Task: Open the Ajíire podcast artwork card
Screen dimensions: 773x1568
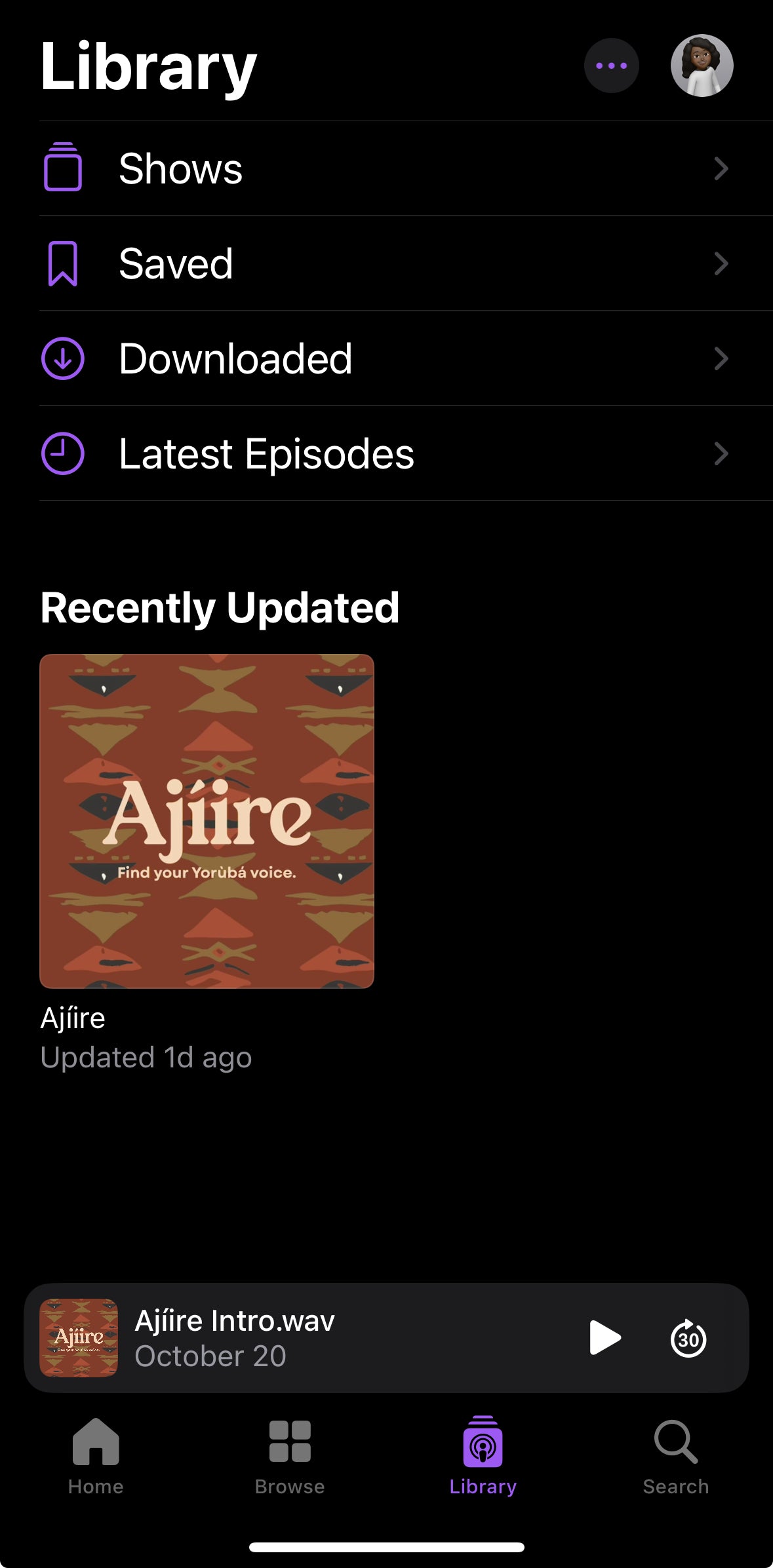Action: 207,821
